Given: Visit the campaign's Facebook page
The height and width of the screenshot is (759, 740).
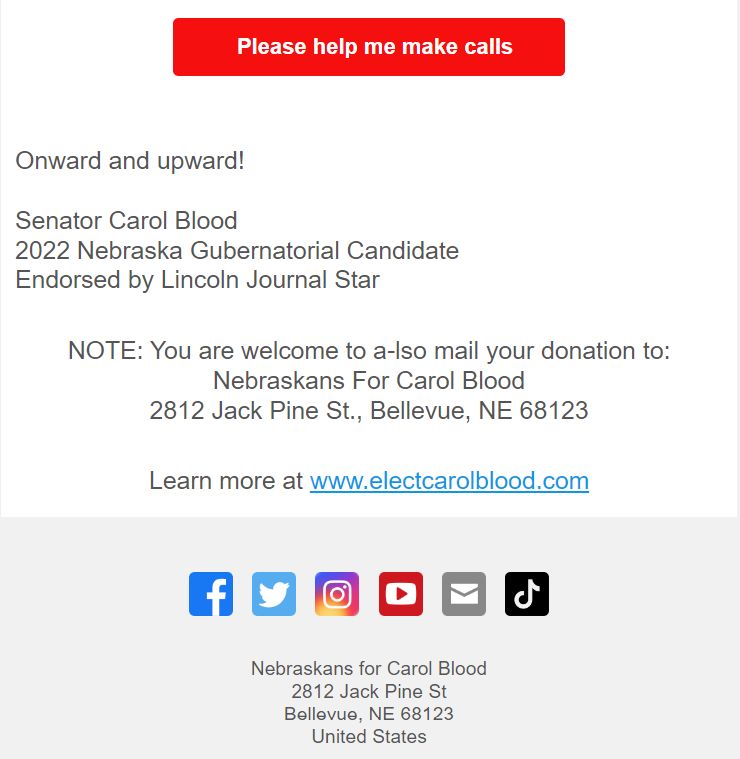Looking at the screenshot, I should (211, 594).
